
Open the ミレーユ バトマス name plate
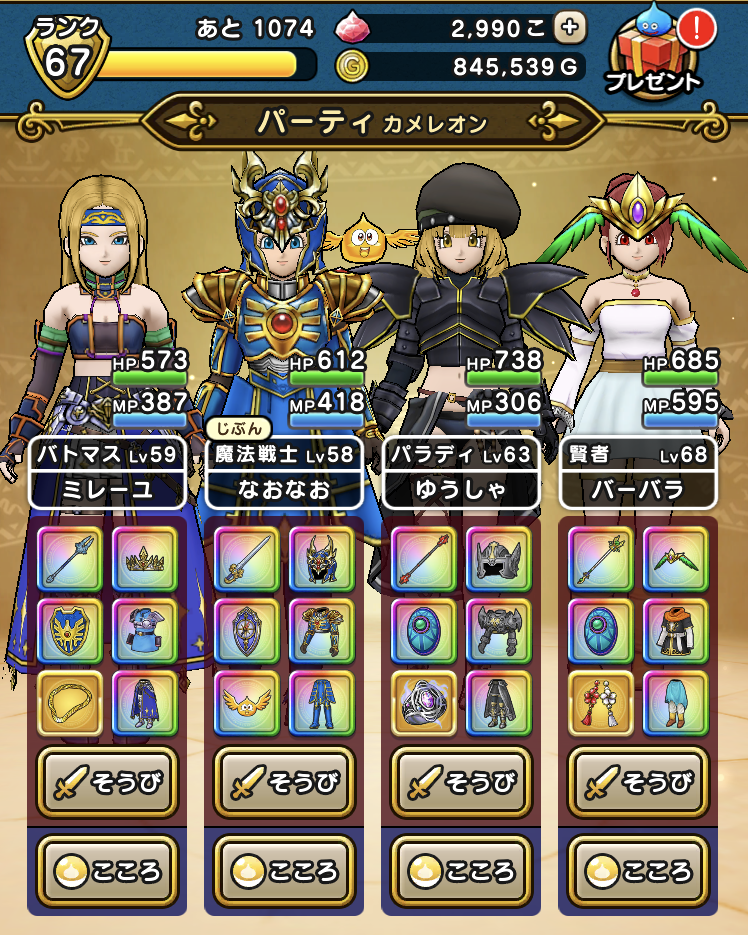click(106, 472)
